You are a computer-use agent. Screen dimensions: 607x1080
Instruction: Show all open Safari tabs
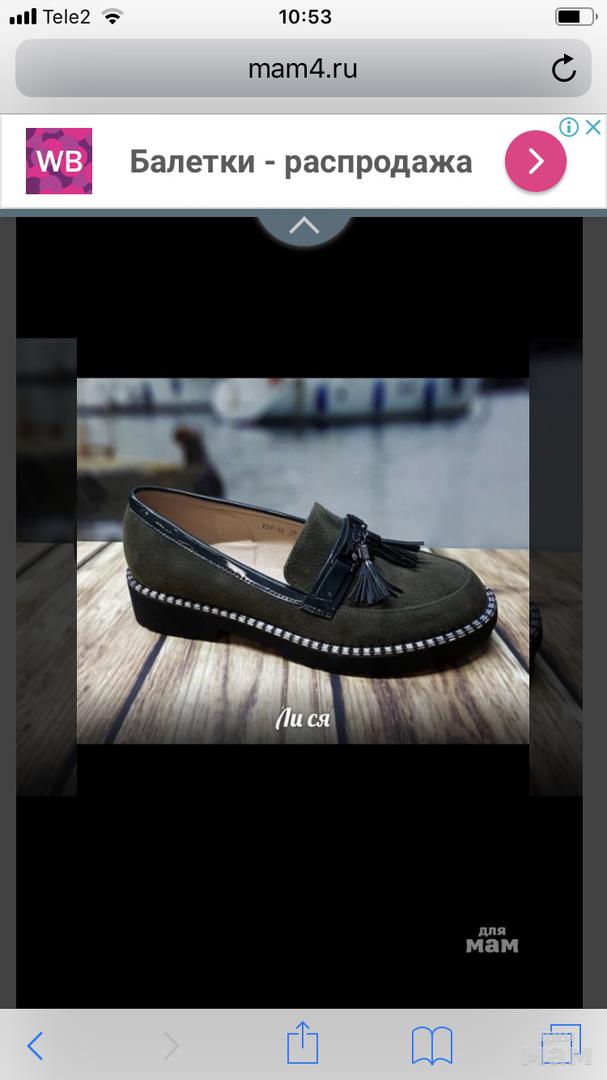[562, 1044]
